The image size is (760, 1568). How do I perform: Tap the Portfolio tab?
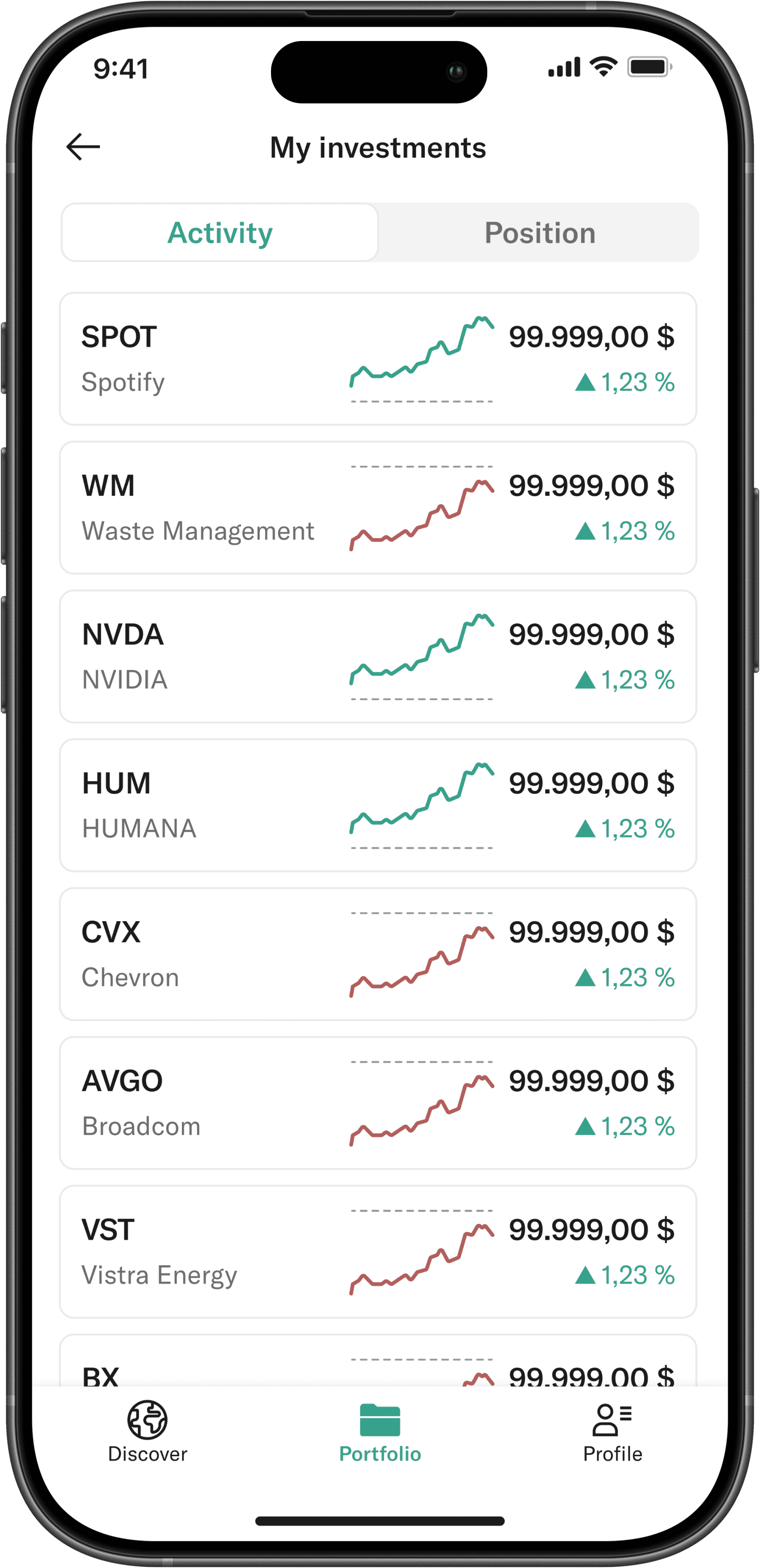click(x=380, y=1432)
